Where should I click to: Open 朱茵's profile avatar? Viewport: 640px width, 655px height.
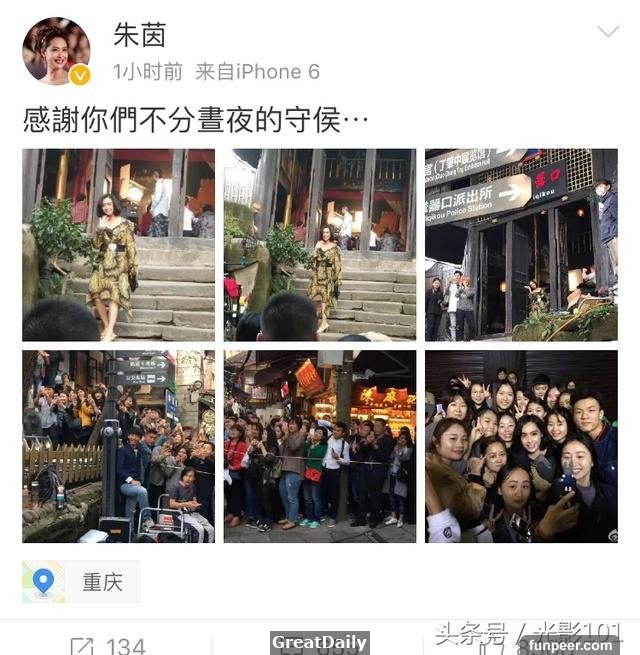pyautogui.click(x=56, y=51)
